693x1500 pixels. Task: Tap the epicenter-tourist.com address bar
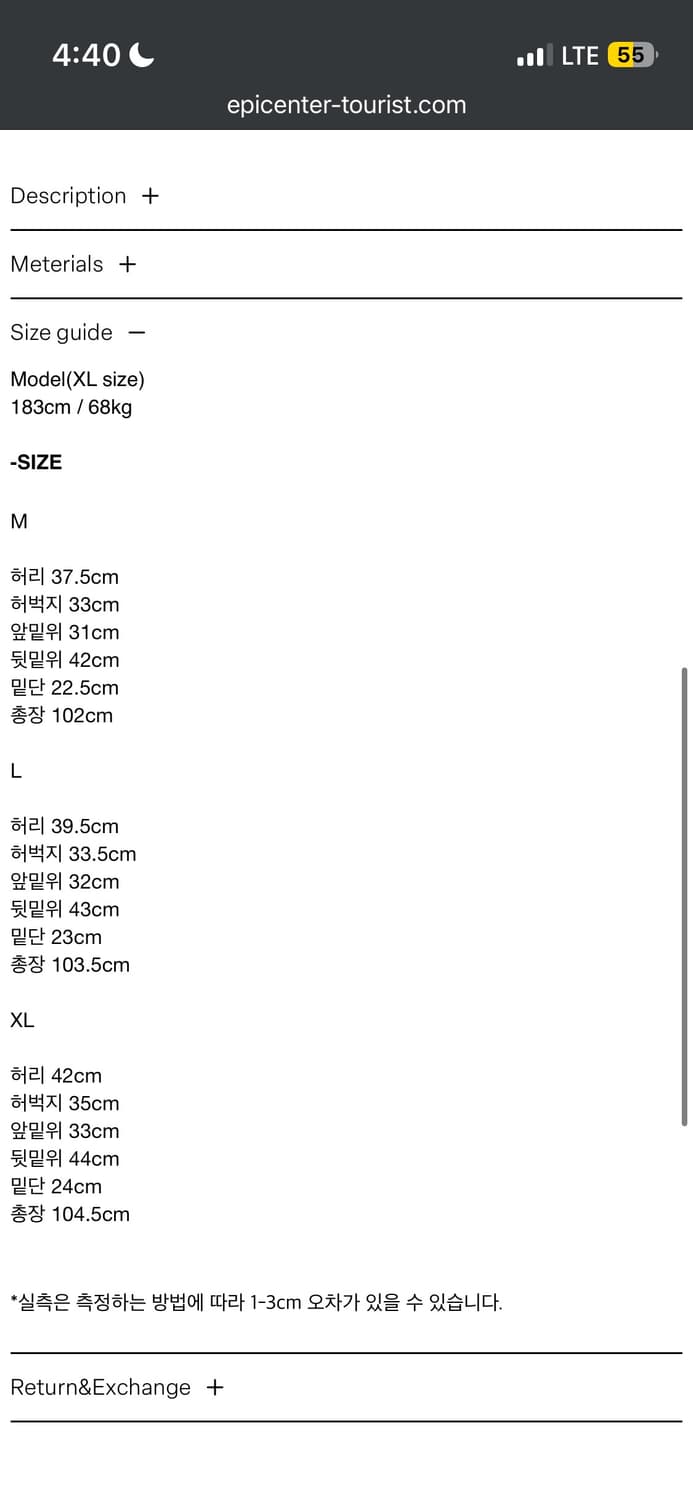tap(346, 105)
